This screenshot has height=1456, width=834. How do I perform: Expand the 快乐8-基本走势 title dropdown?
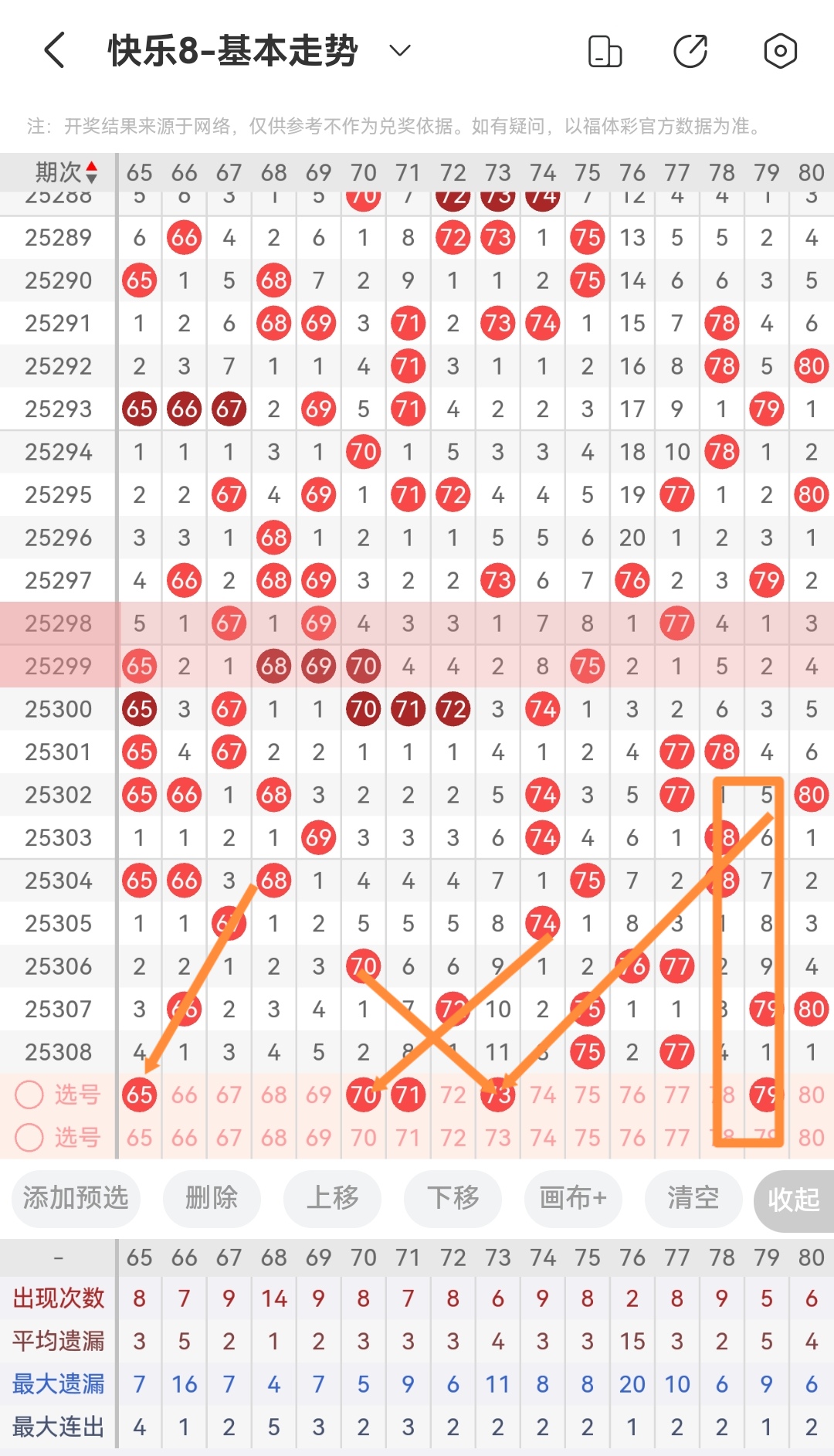pyautogui.click(x=399, y=51)
